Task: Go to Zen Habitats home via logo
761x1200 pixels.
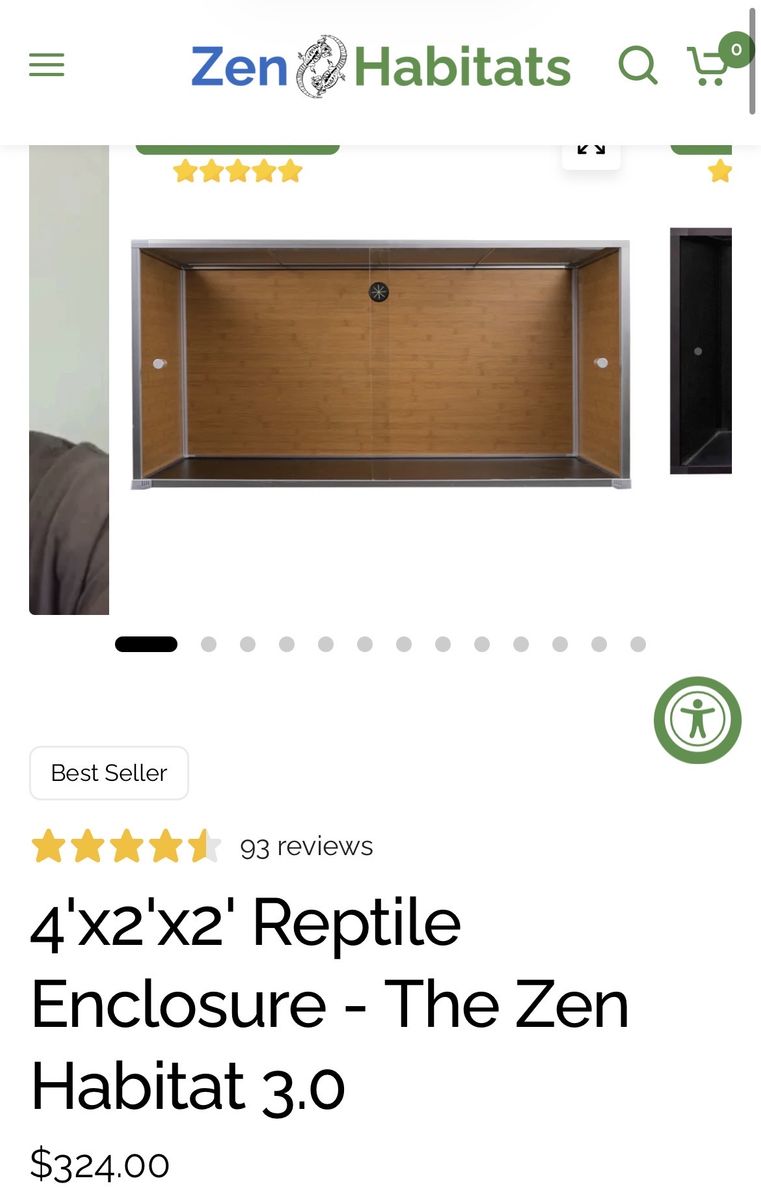Action: (380, 67)
